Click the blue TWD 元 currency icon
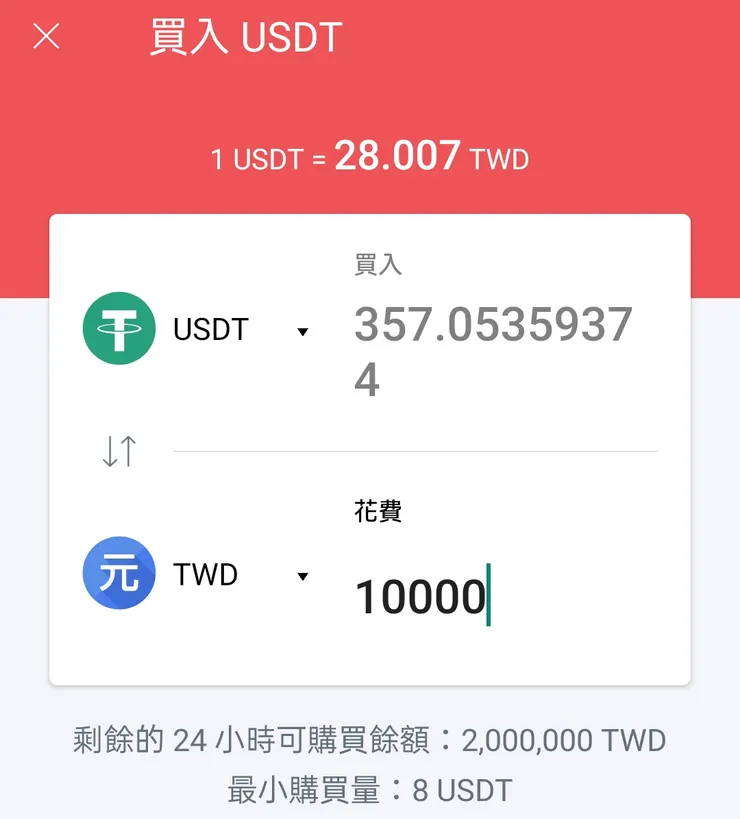The width and height of the screenshot is (740, 819). [x=118, y=574]
